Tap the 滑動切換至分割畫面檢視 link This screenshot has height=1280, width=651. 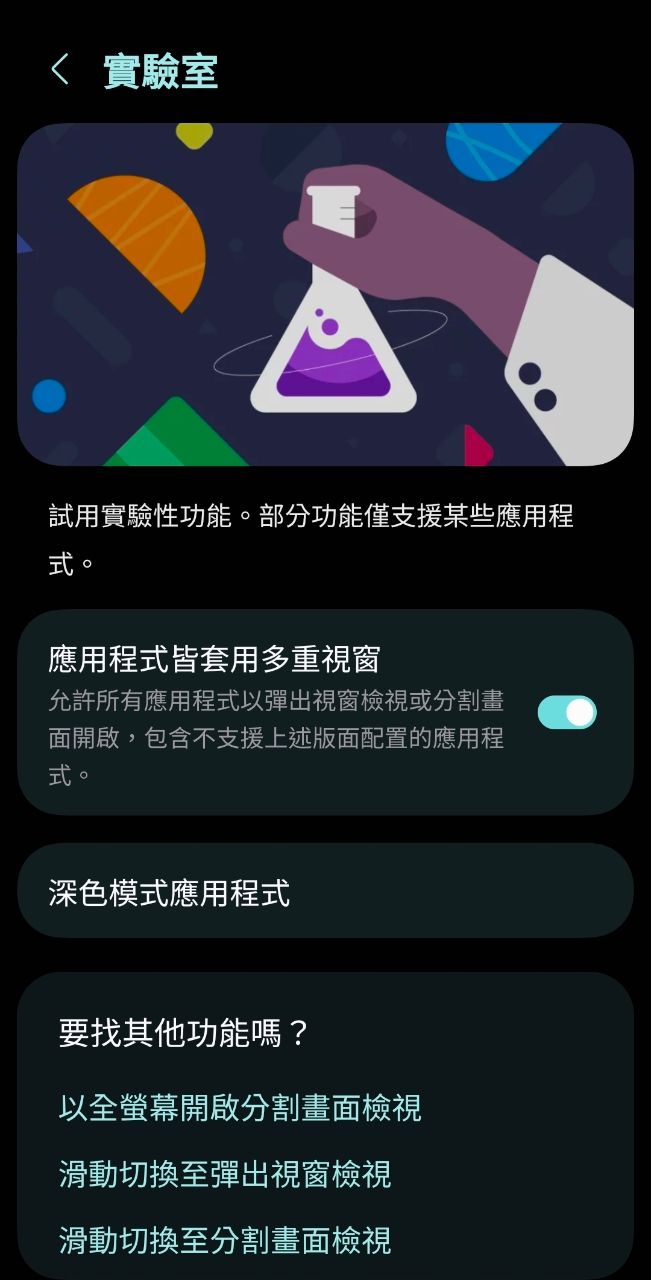[x=225, y=1240]
